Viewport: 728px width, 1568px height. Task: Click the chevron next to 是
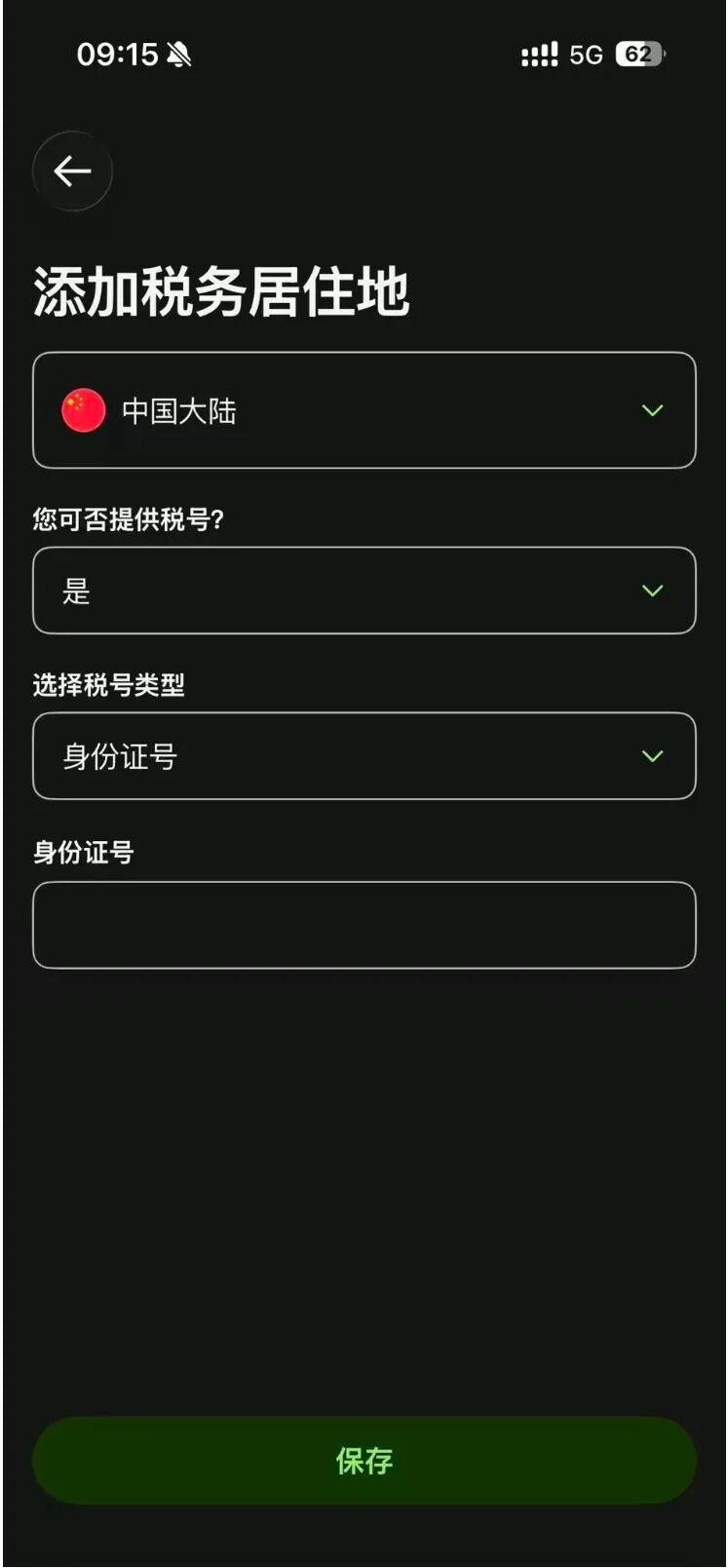coord(652,591)
